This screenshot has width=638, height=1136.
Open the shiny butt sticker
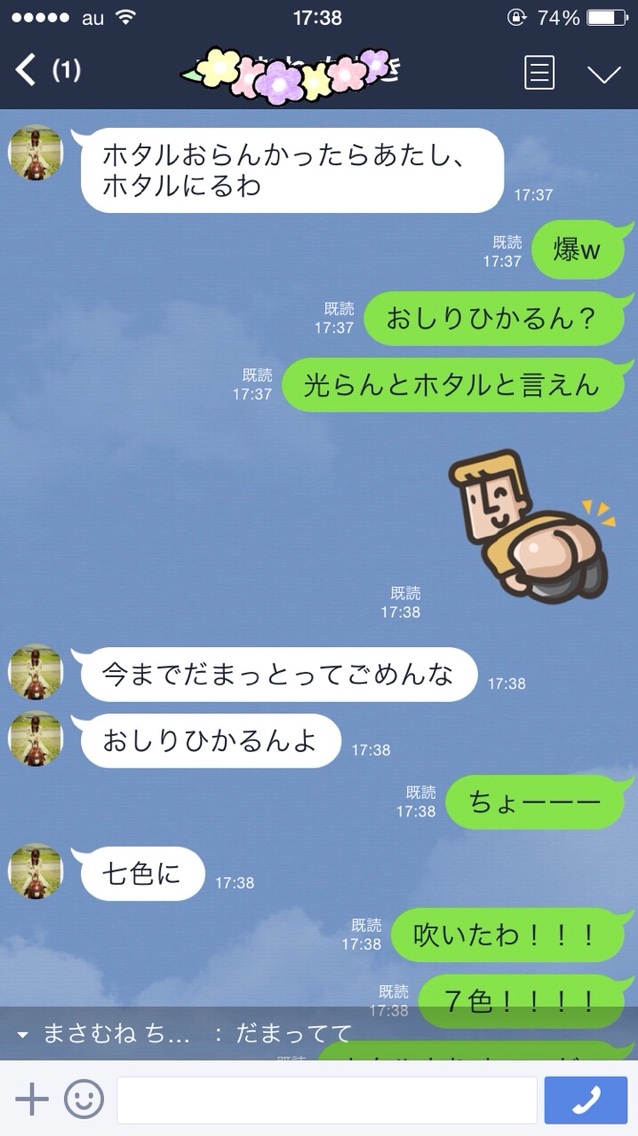click(529, 525)
